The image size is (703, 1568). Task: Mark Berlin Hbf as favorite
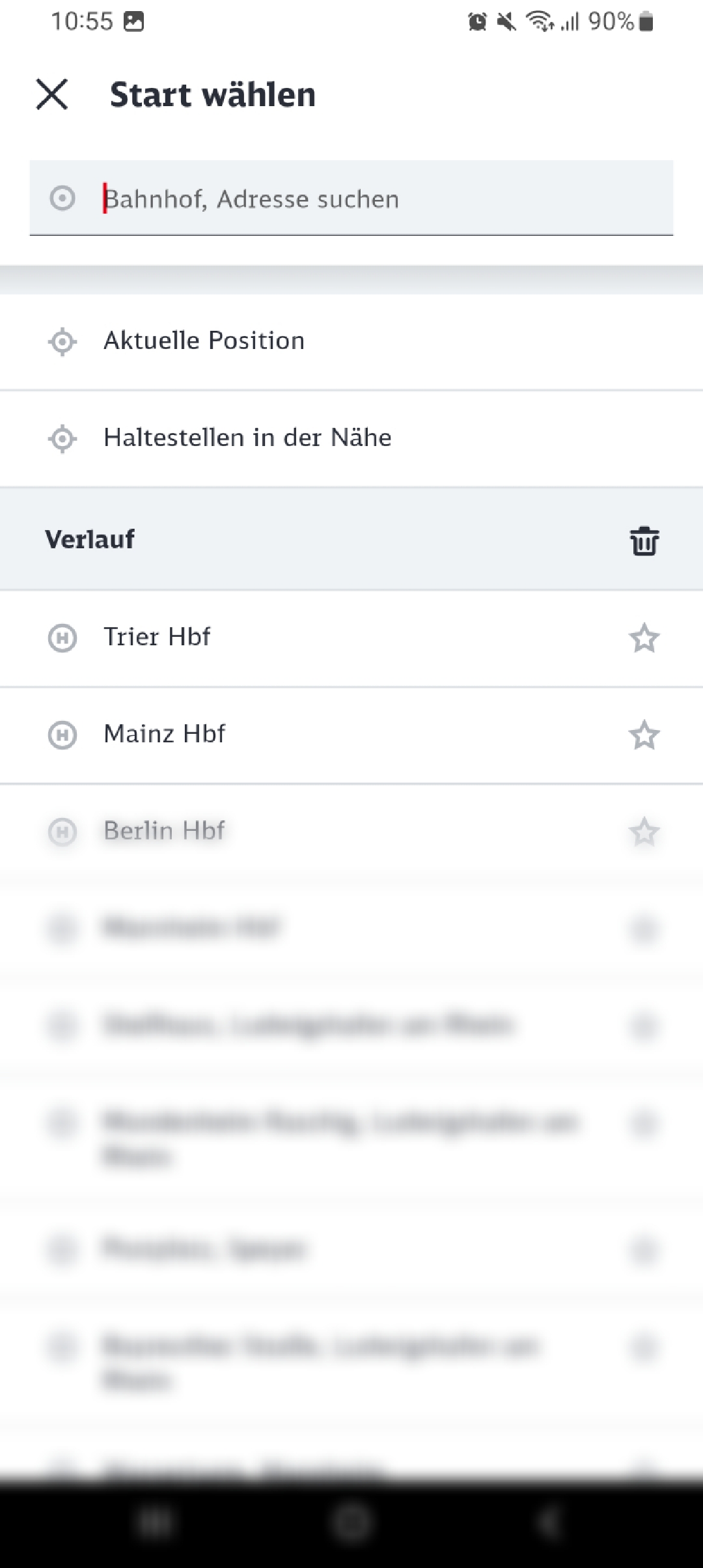(644, 832)
